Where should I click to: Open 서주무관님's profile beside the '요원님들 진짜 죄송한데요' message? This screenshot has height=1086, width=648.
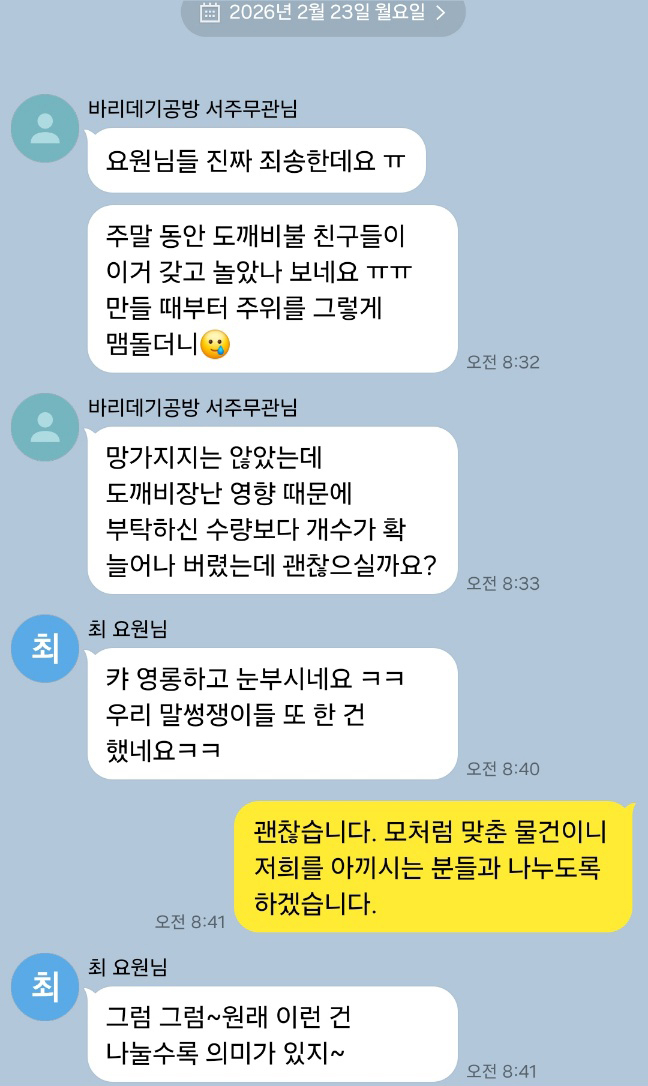(x=45, y=128)
